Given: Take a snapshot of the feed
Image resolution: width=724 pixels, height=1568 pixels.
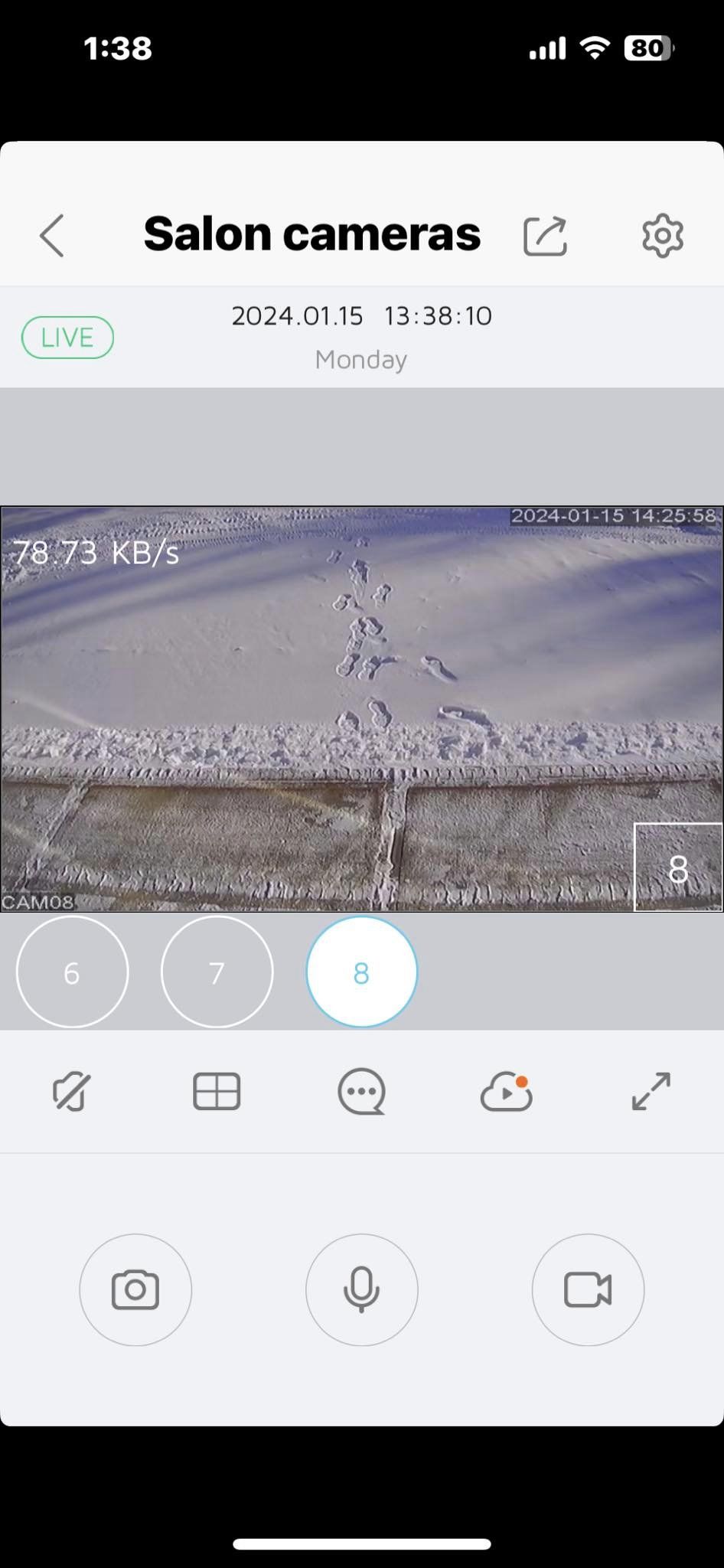Looking at the screenshot, I should 135,1290.
